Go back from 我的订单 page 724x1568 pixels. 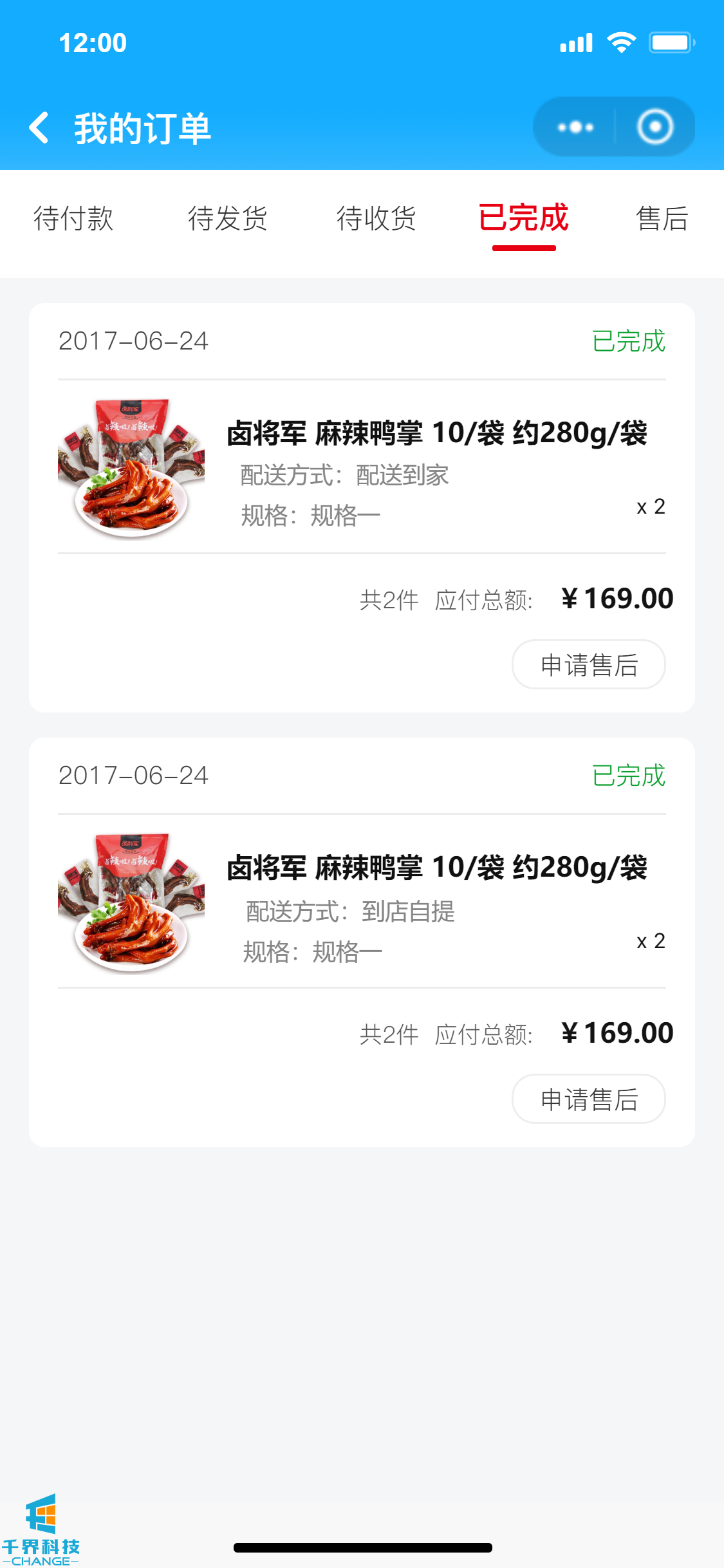click(x=39, y=127)
